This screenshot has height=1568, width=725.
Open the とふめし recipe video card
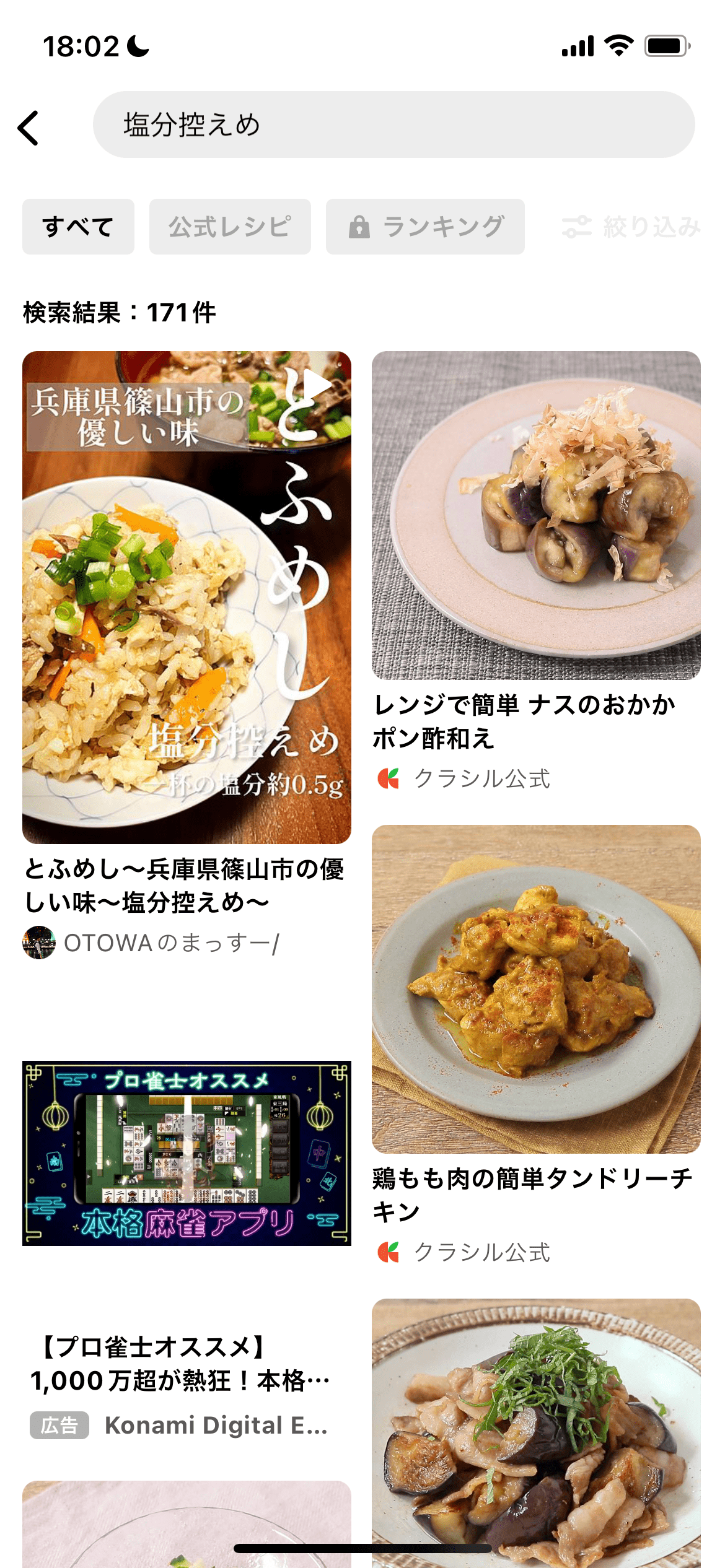tap(187, 596)
